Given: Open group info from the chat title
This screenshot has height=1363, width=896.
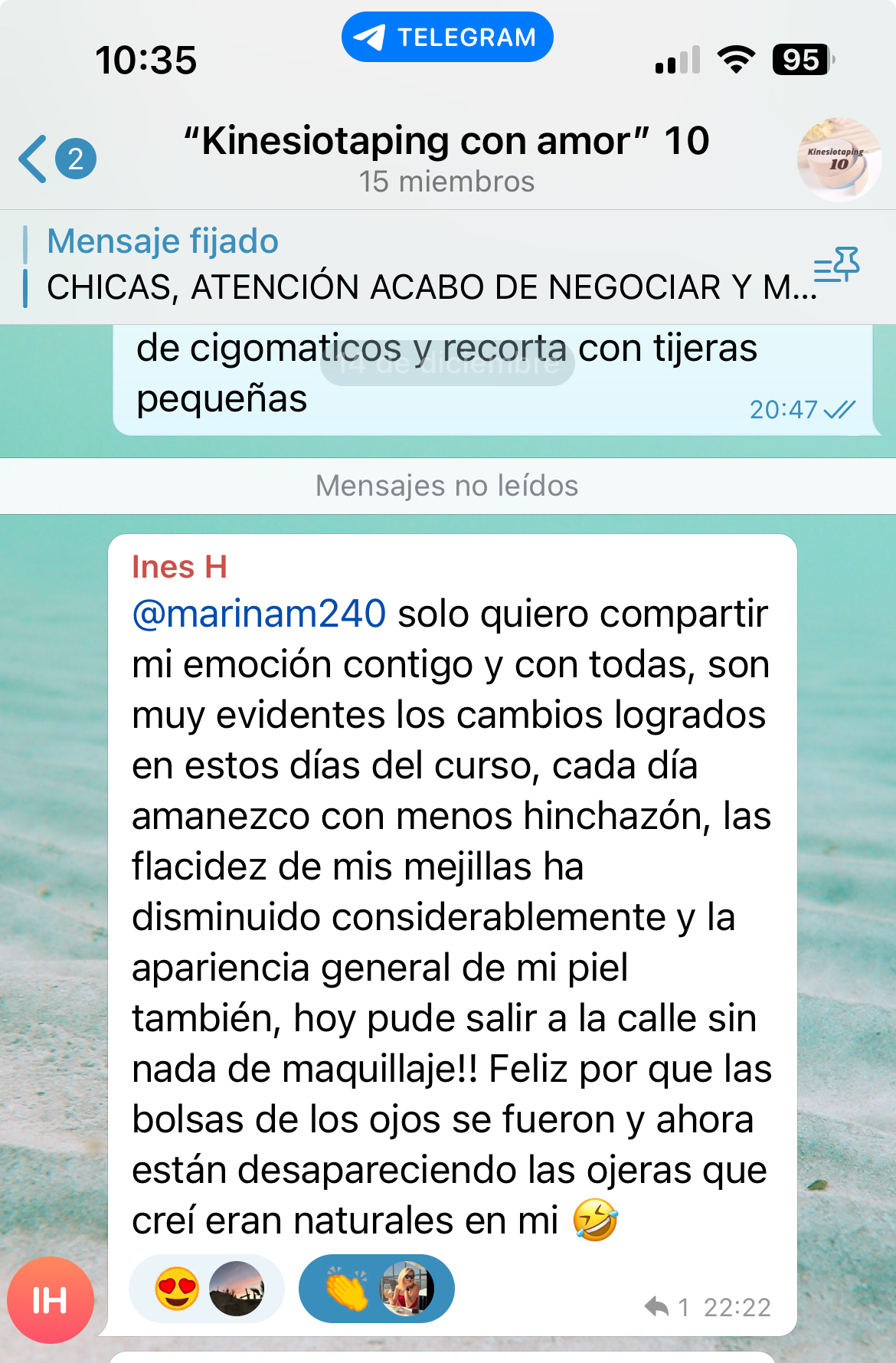Looking at the screenshot, I should (x=446, y=157).
